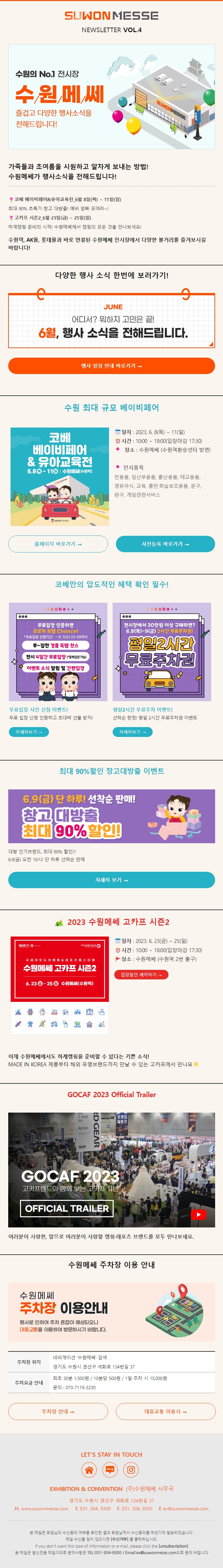Open the blog icon in the footer
The height and width of the screenshot is (1568, 223).
(x=110, y=1470)
